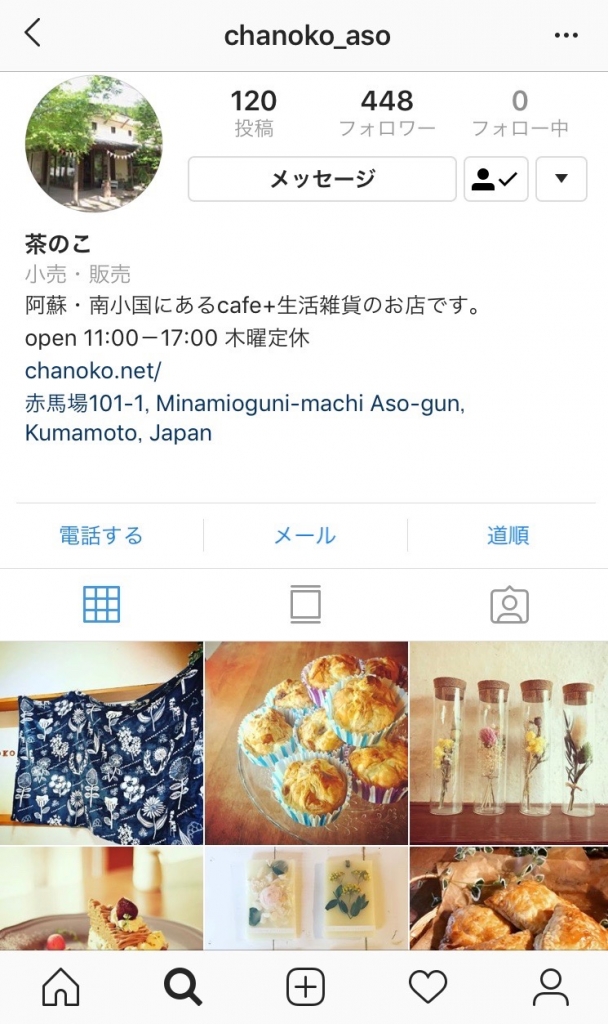Switch to grid view tab
This screenshot has height=1024, width=608.
[x=101, y=604]
